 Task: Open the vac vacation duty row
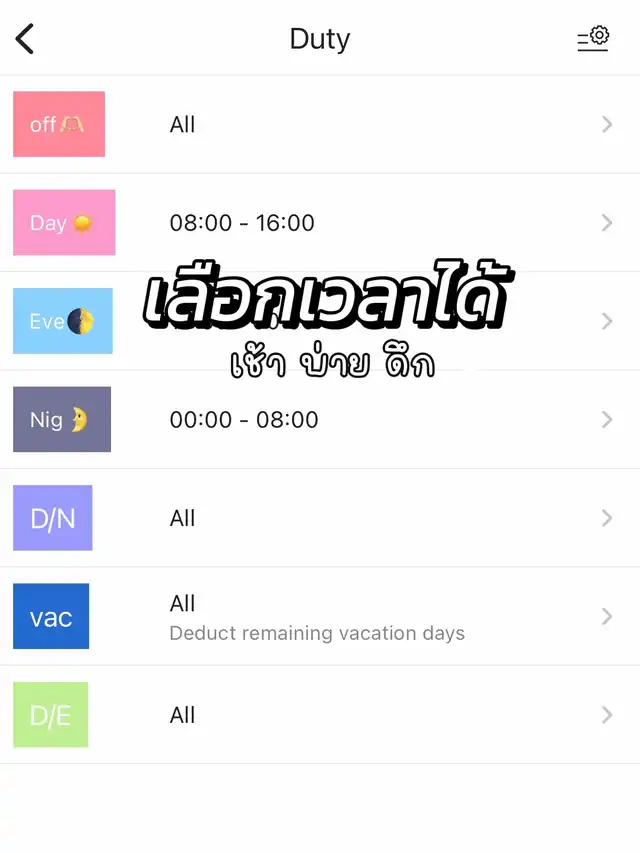click(x=320, y=616)
